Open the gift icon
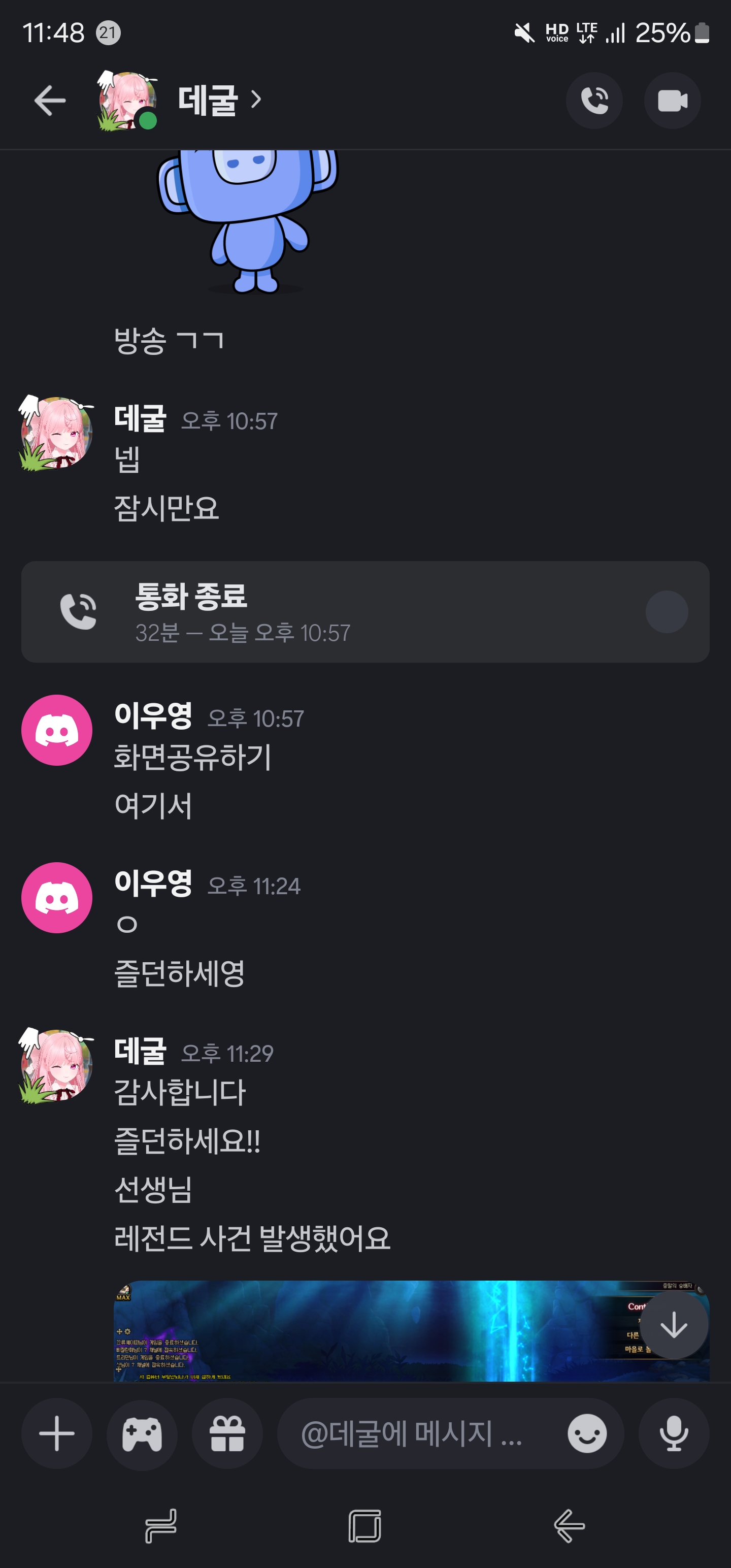This screenshot has height=1568, width=731. tap(227, 1433)
